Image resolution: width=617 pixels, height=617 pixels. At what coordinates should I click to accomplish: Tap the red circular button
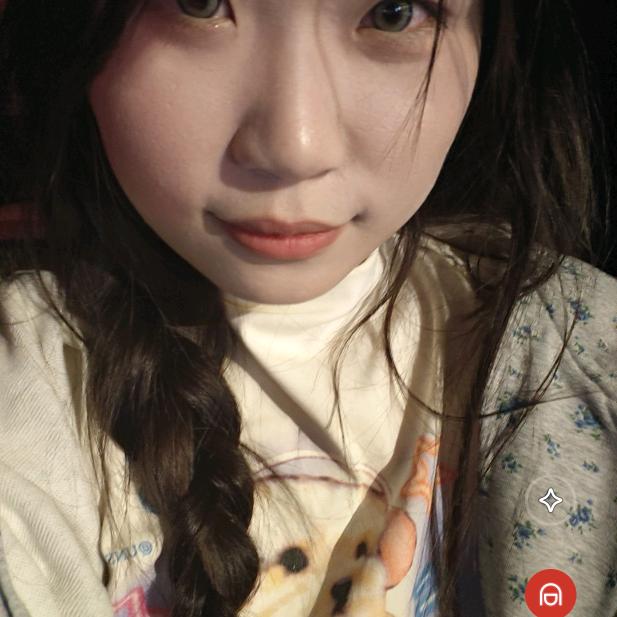pyautogui.click(x=550, y=594)
